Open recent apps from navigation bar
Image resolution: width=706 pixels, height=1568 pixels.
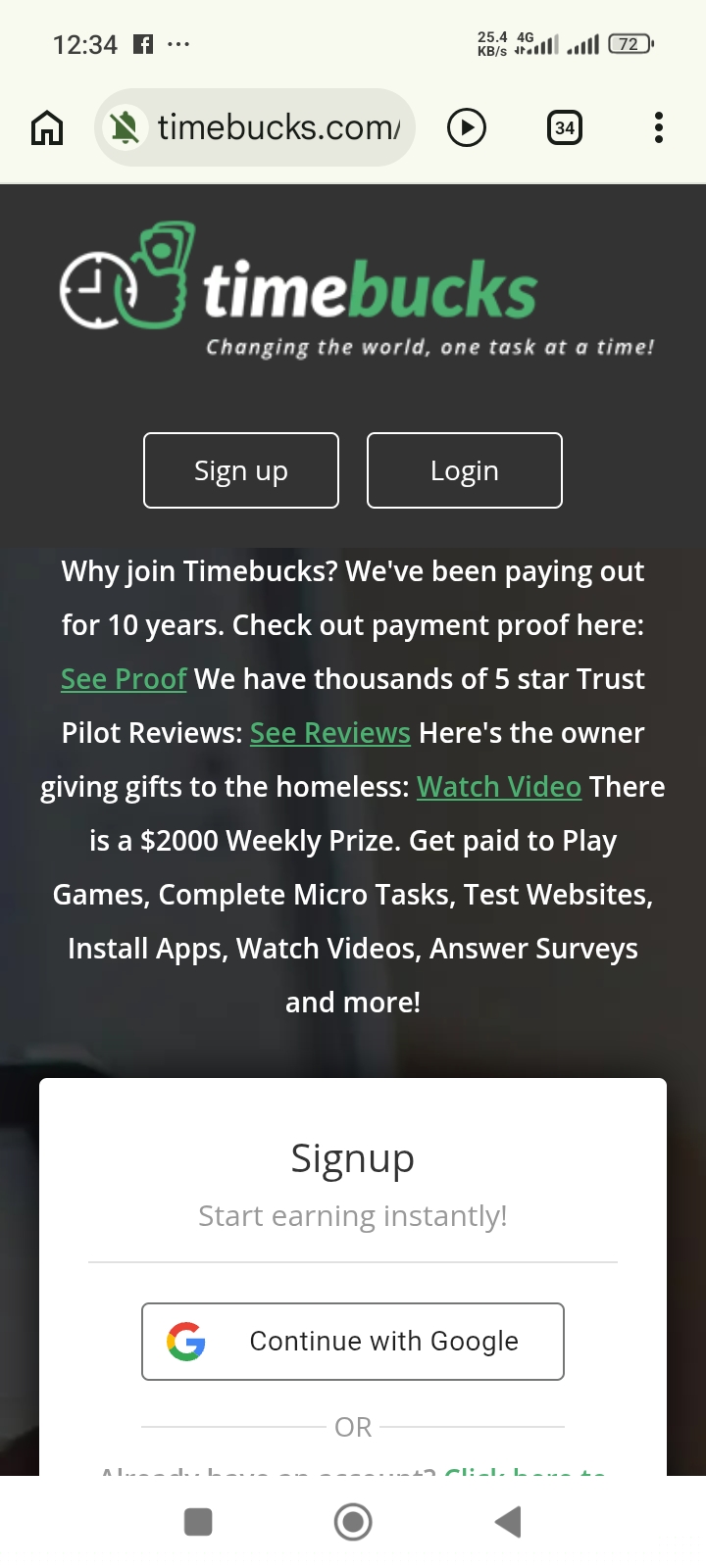pos(198,1522)
